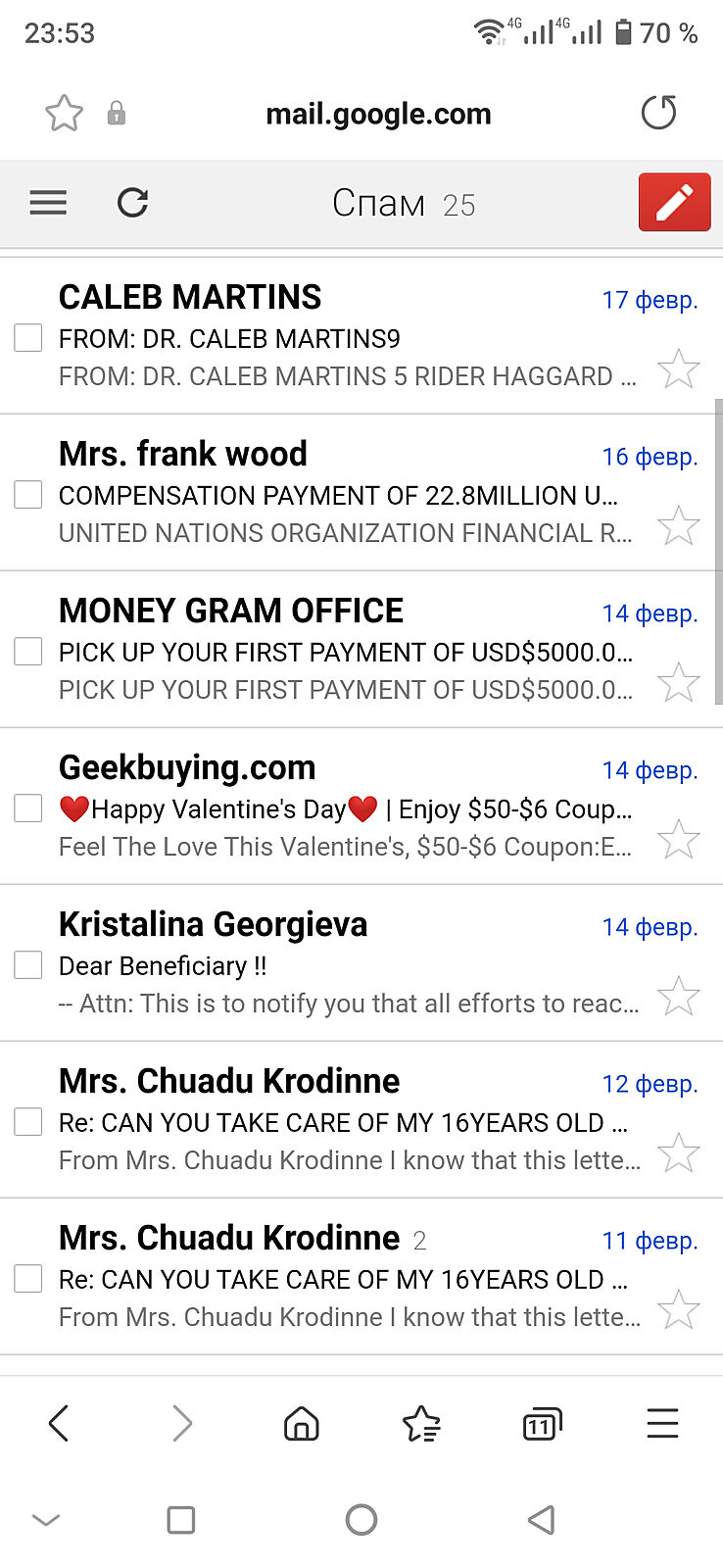
Task: Refresh the spam folder list
Action: (x=132, y=203)
